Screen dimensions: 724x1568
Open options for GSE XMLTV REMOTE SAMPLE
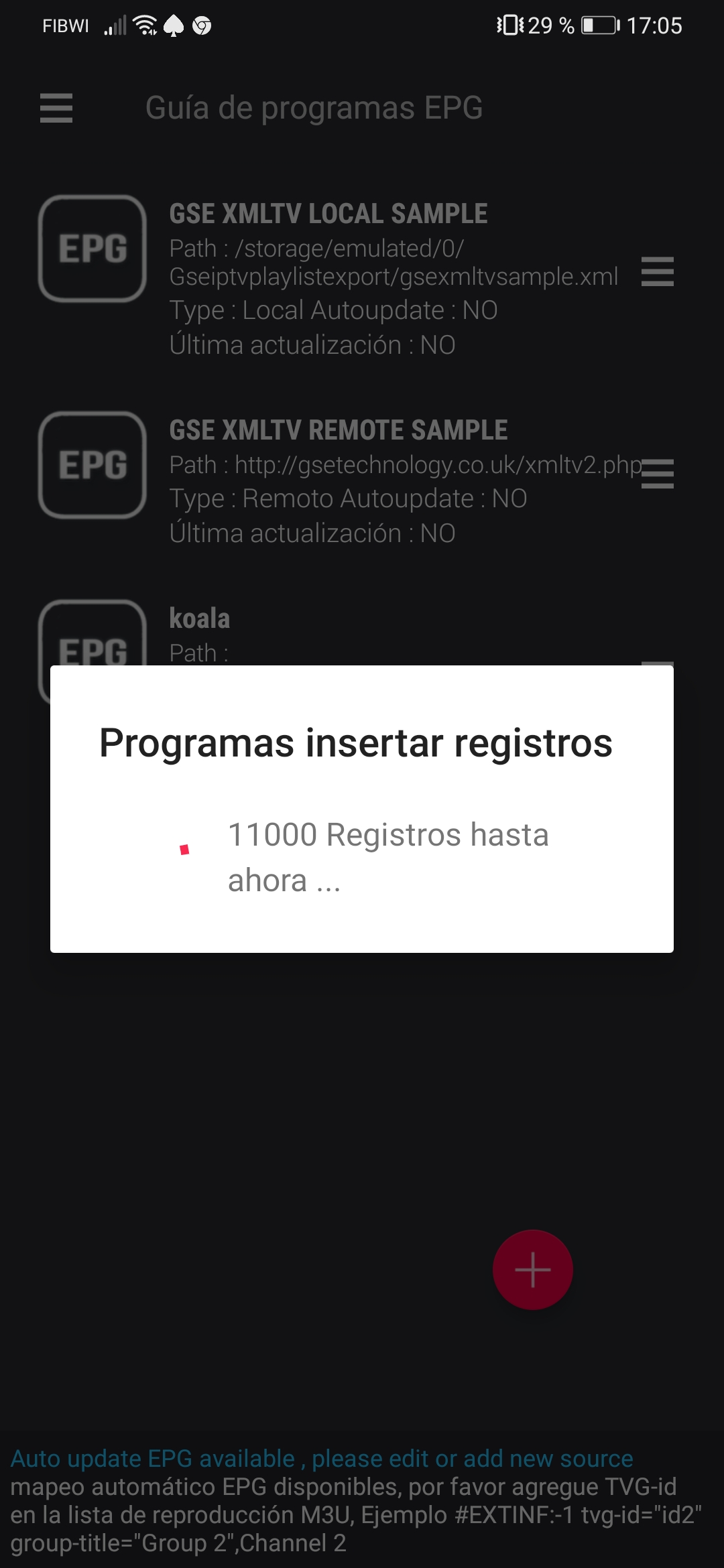tap(658, 474)
